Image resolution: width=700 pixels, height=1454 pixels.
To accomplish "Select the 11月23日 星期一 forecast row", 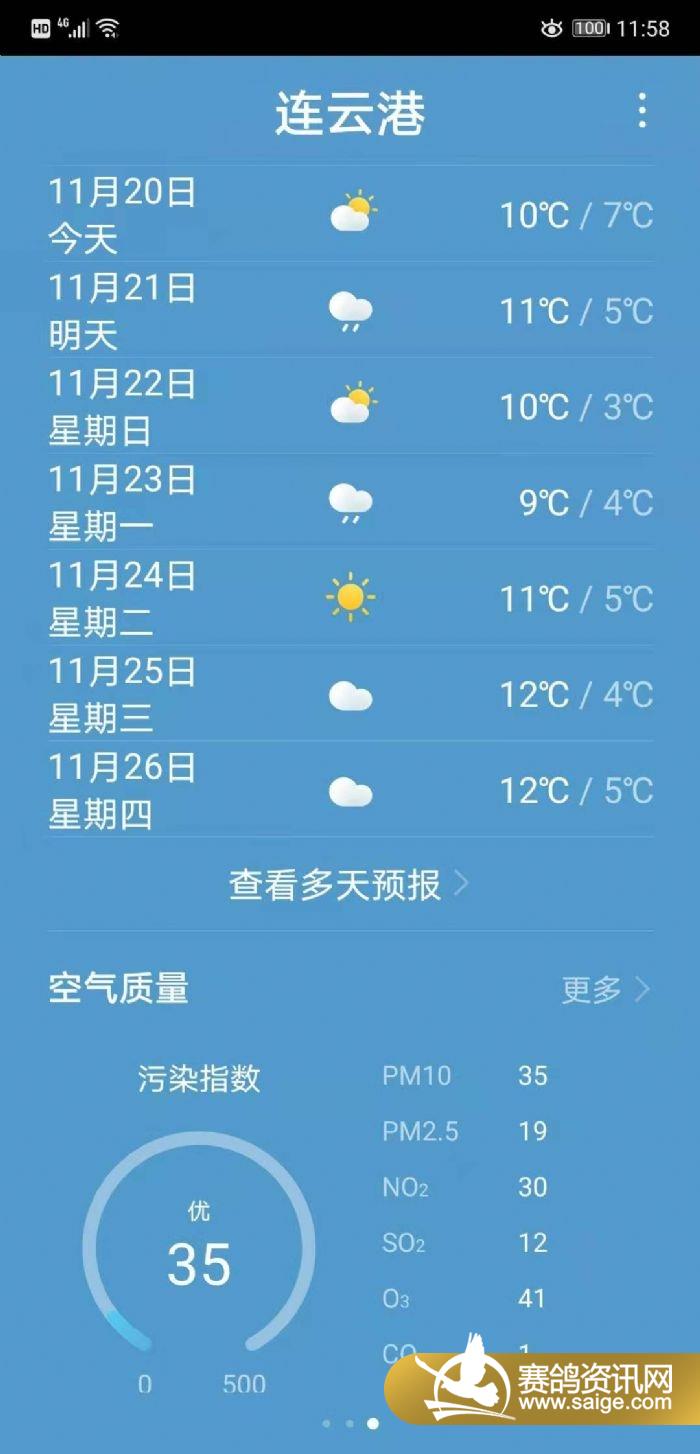I will click(x=350, y=502).
